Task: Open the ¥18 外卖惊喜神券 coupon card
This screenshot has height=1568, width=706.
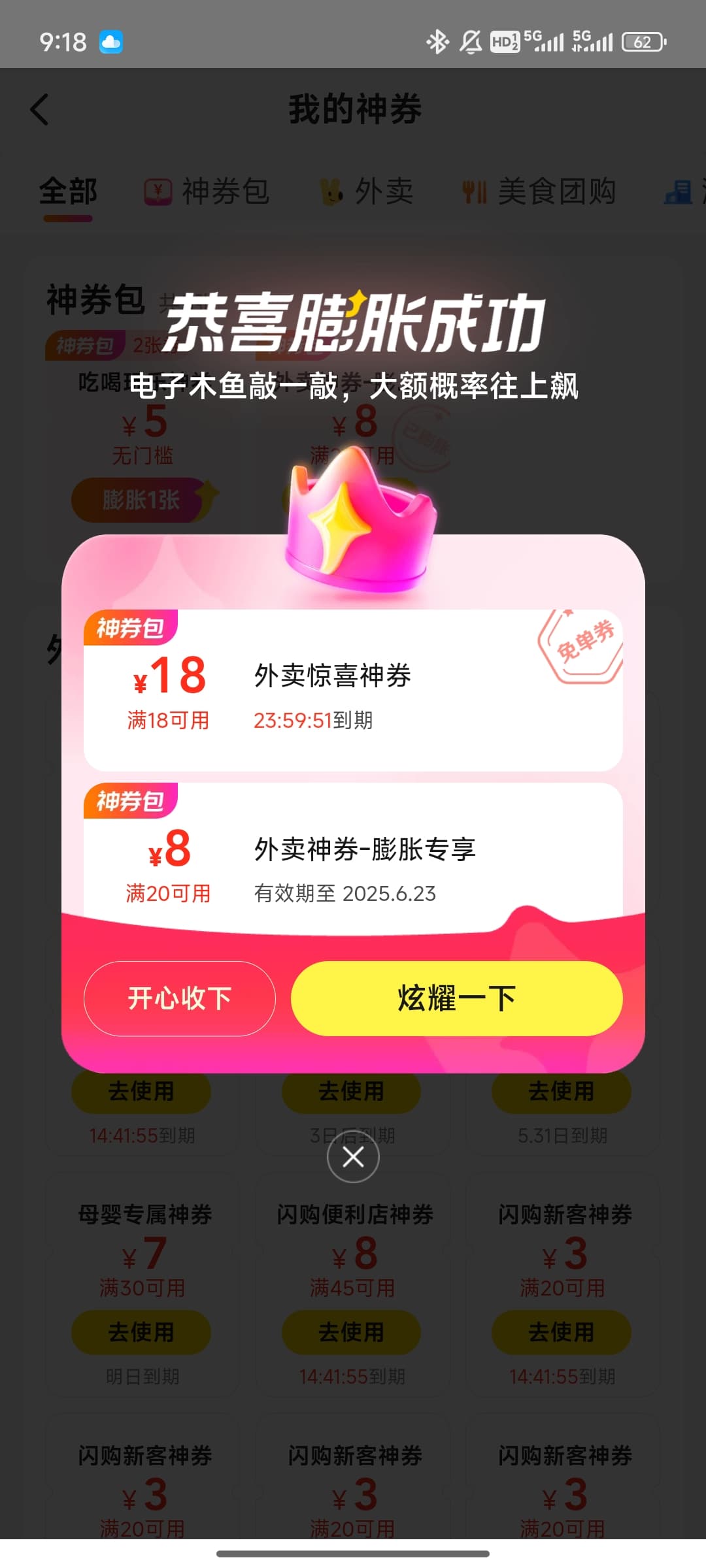Action: [x=353, y=690]
